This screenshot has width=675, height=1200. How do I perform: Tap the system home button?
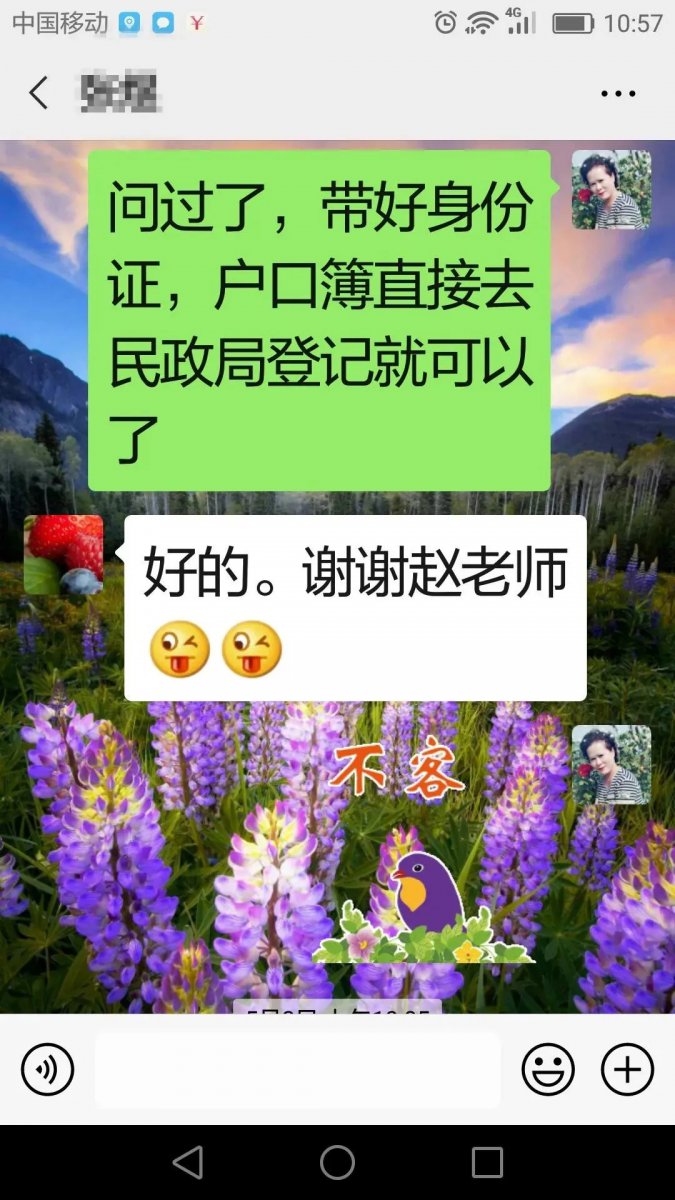[x=337, y=1162]
